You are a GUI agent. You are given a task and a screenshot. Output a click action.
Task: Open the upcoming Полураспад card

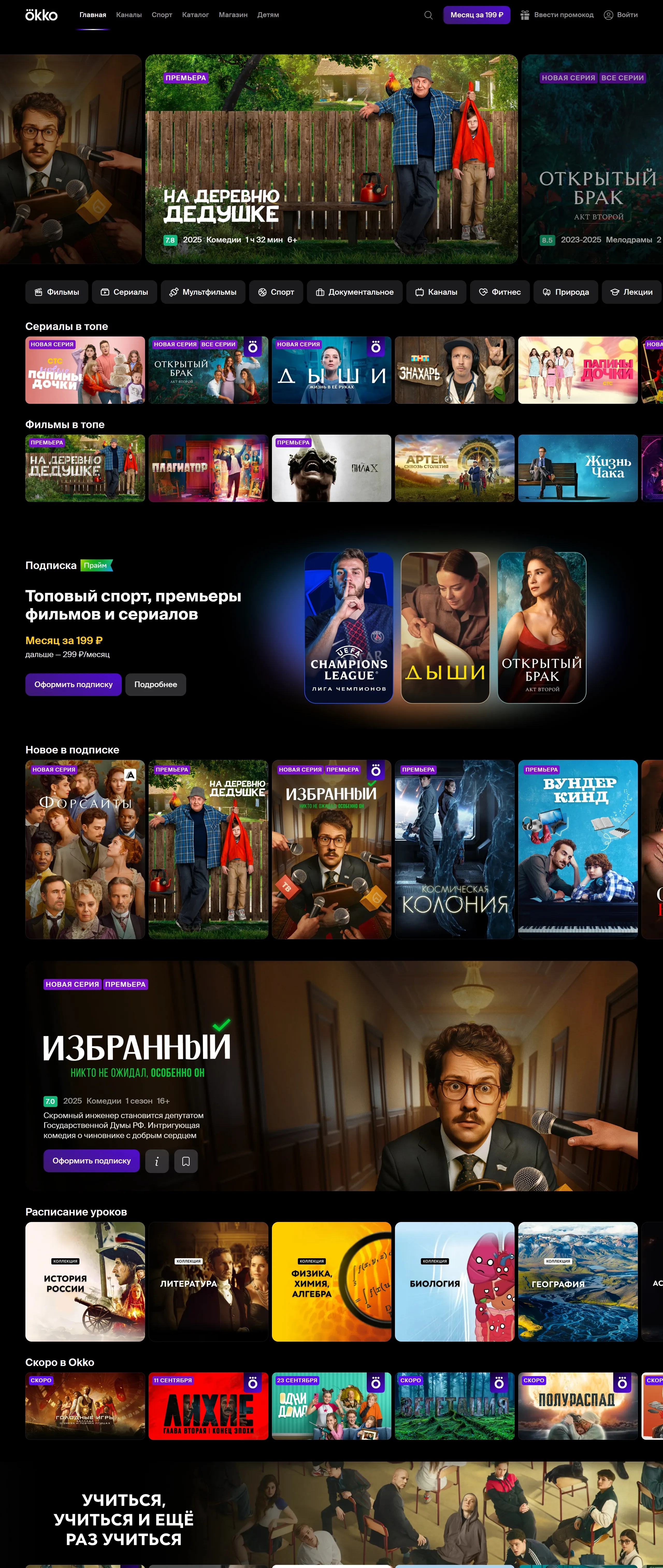pos(577,1406)
